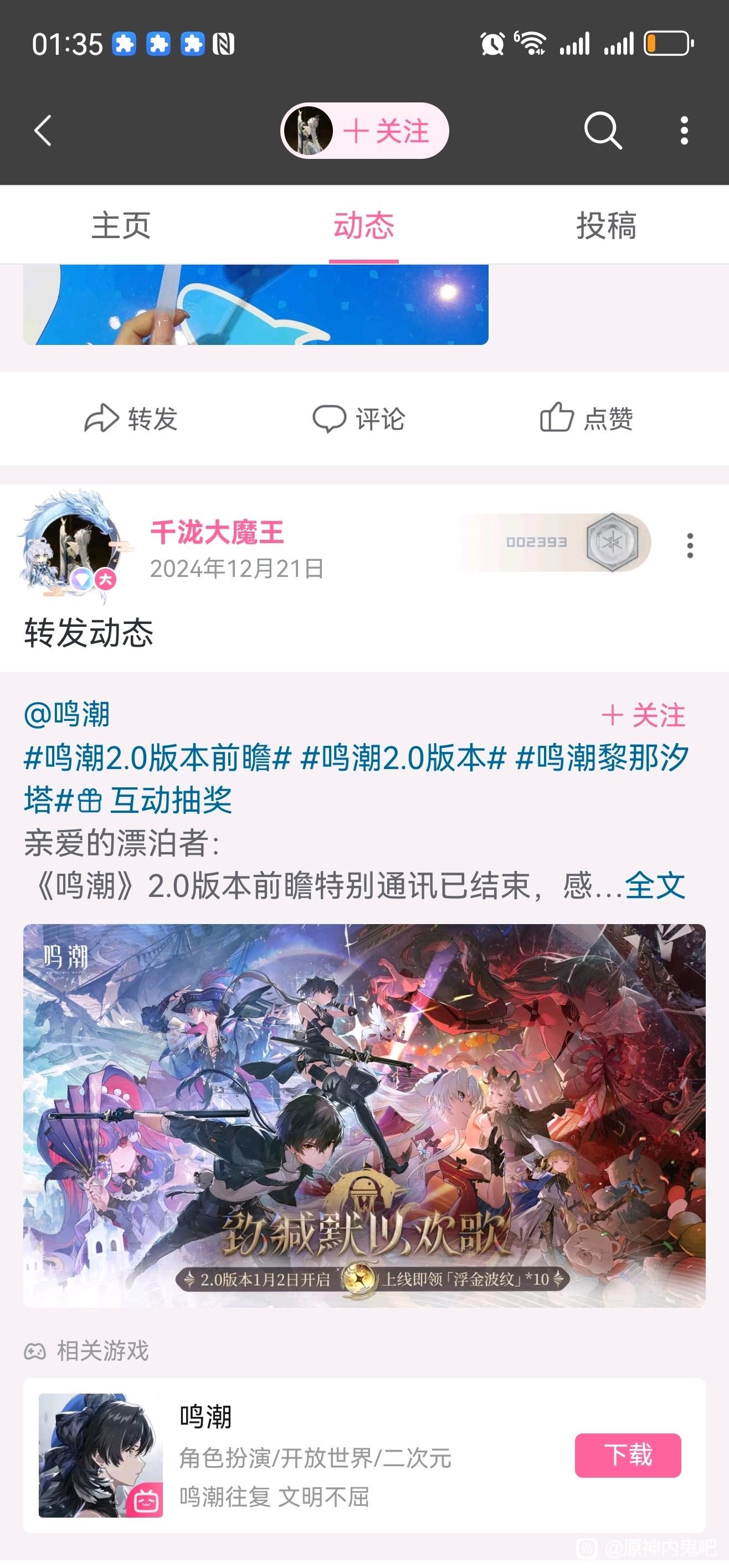The height and width of the screenshot is (1568, 729).
Task: Follow 鸣潮 in the reposted post
Action: click(643, 715)
